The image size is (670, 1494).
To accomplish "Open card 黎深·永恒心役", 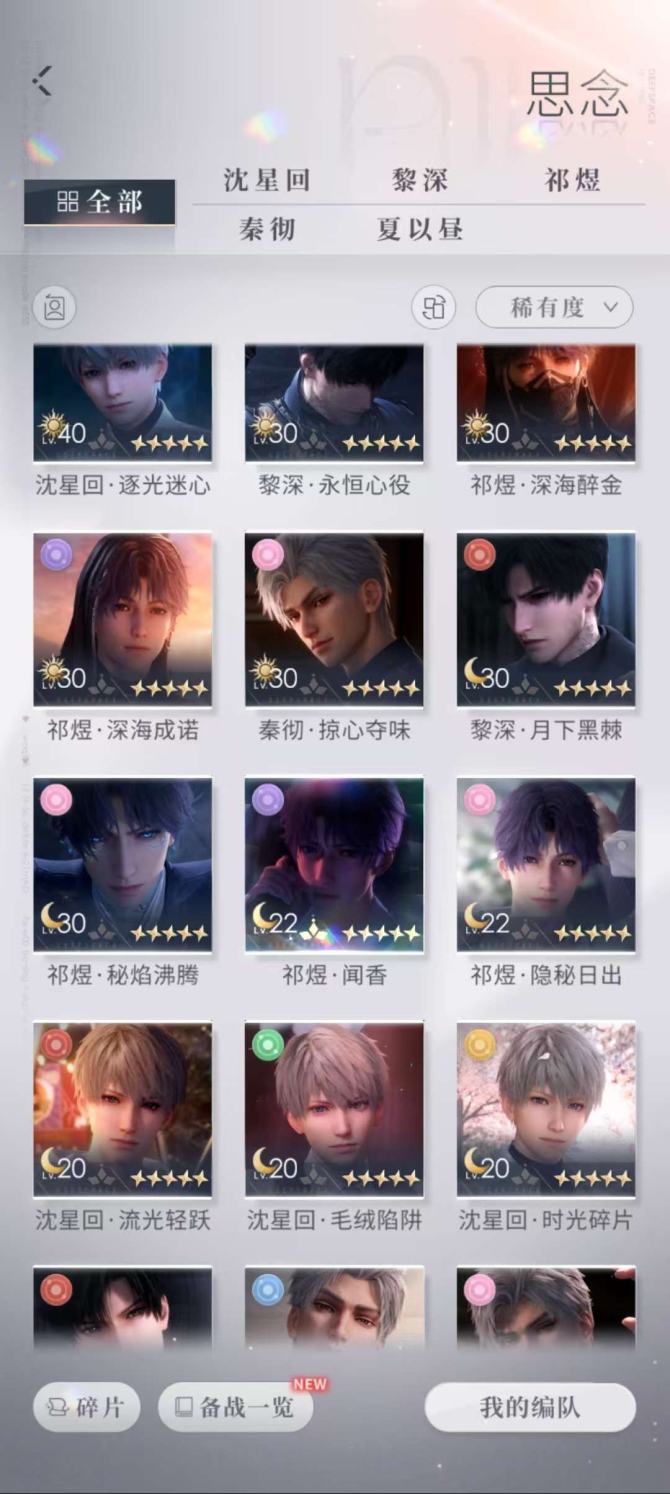I will point(334,403).
